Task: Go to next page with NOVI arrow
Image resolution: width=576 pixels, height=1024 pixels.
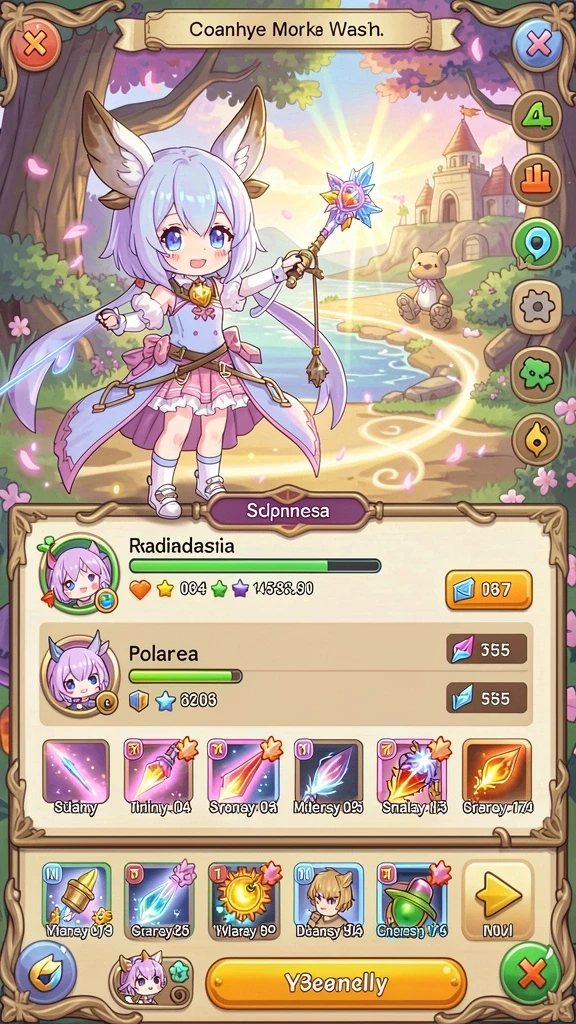Action: [498, 901]
